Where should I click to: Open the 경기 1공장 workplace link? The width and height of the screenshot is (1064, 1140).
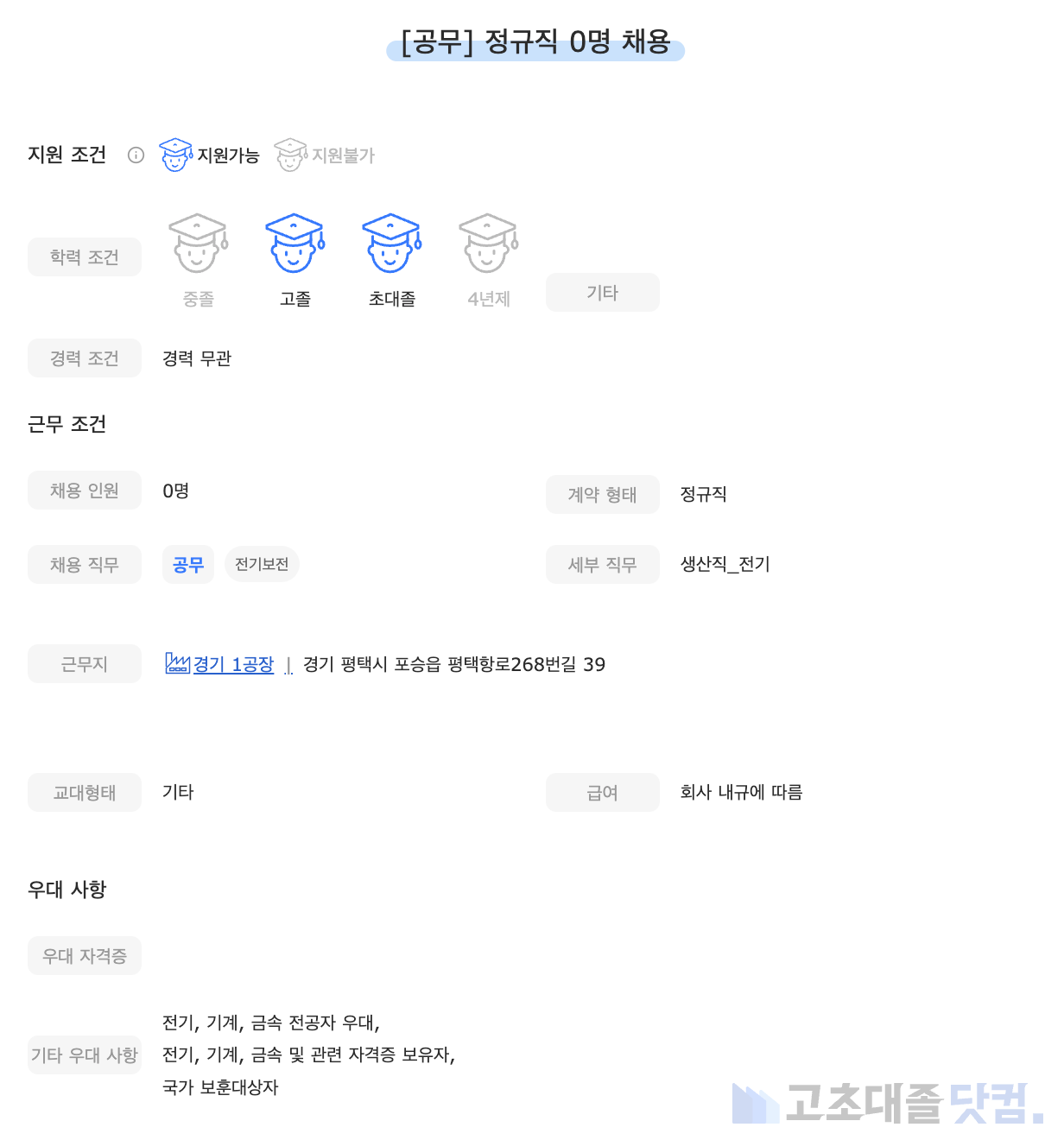pyautogui.click(x=231, y=664)
